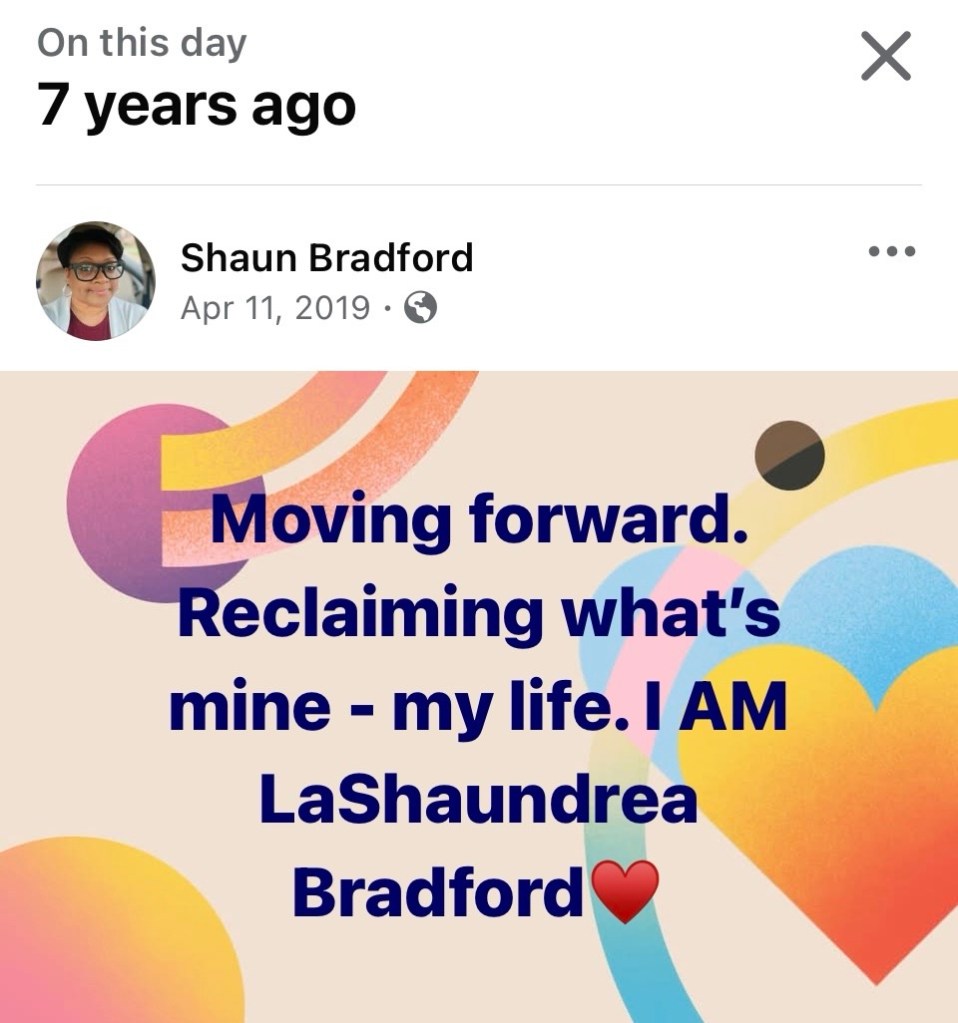Open Shaun Bradford's profile picture
The image size is (958, 1023).
96,281
